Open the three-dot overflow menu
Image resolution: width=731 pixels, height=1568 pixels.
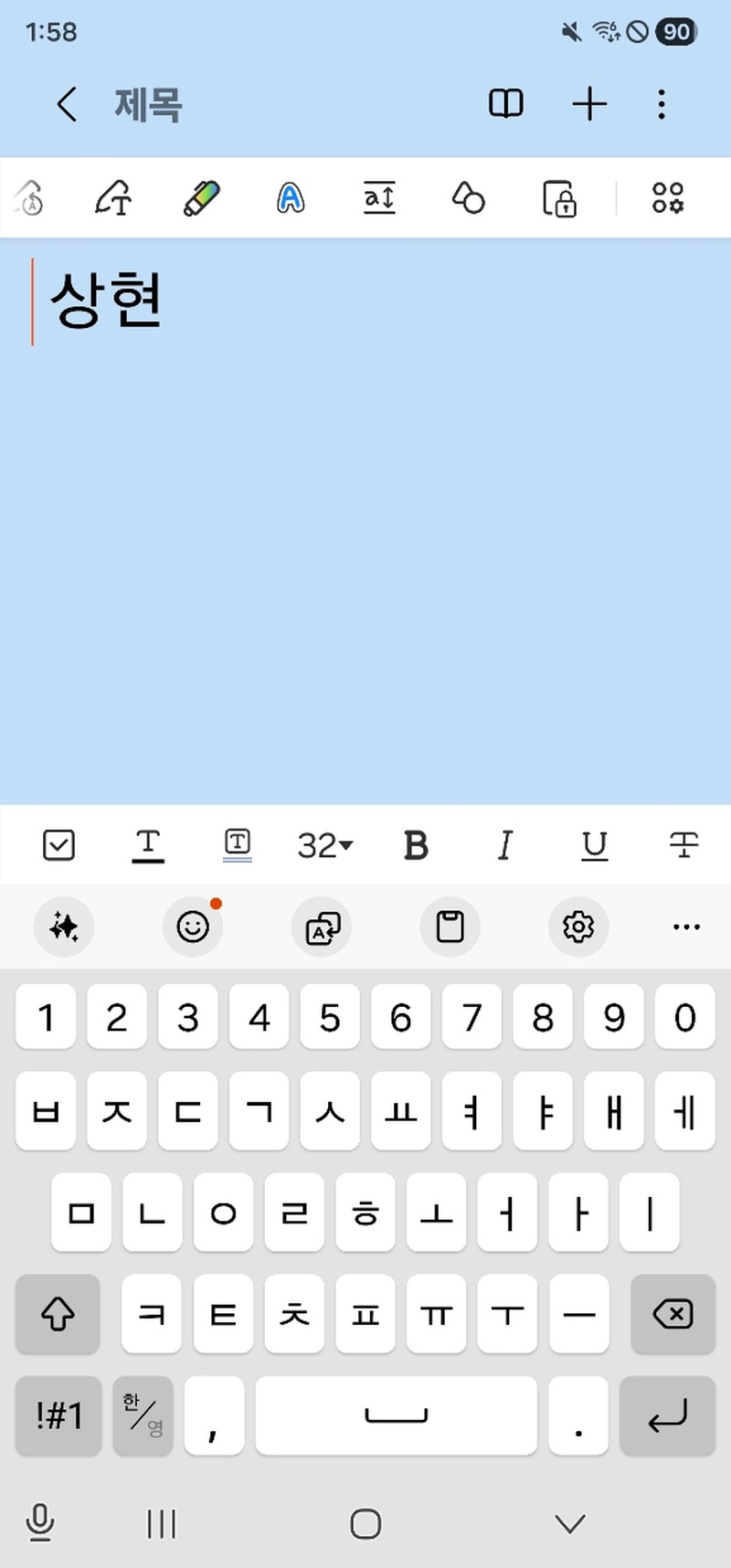click(662, 104)
